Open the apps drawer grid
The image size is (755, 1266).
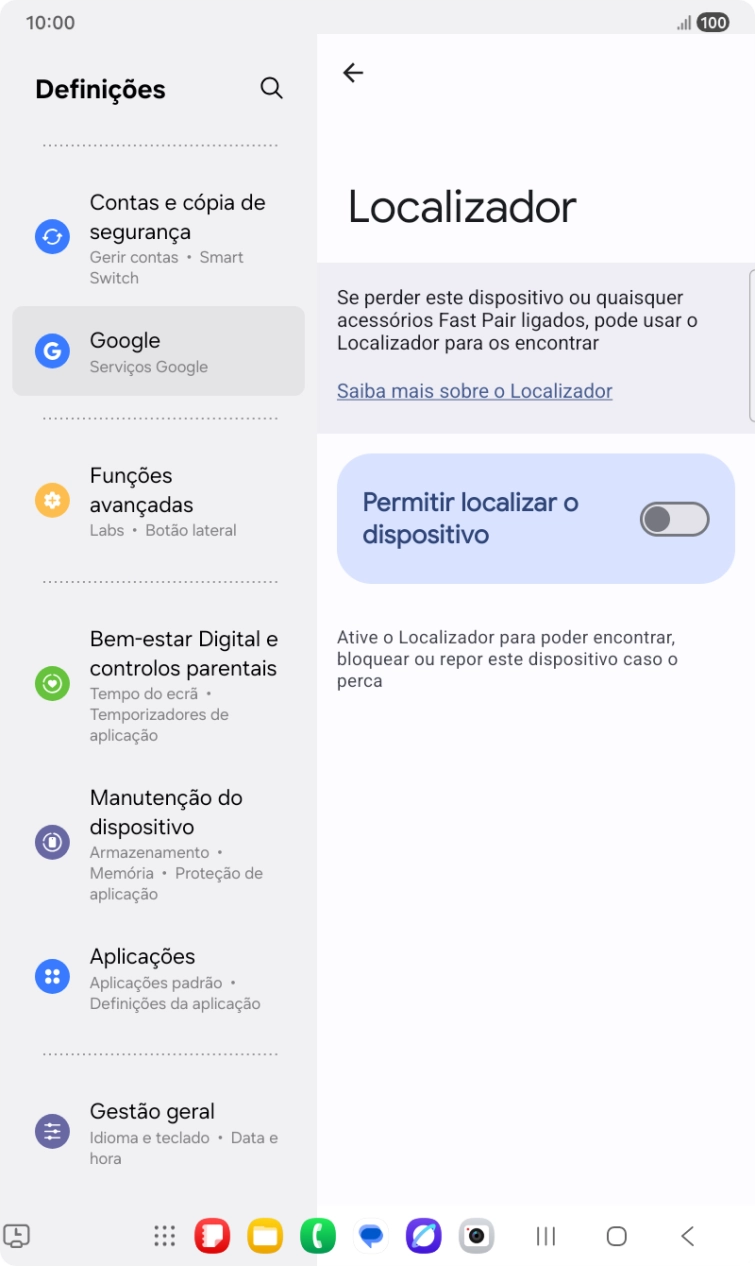[x=163, y=1237]
